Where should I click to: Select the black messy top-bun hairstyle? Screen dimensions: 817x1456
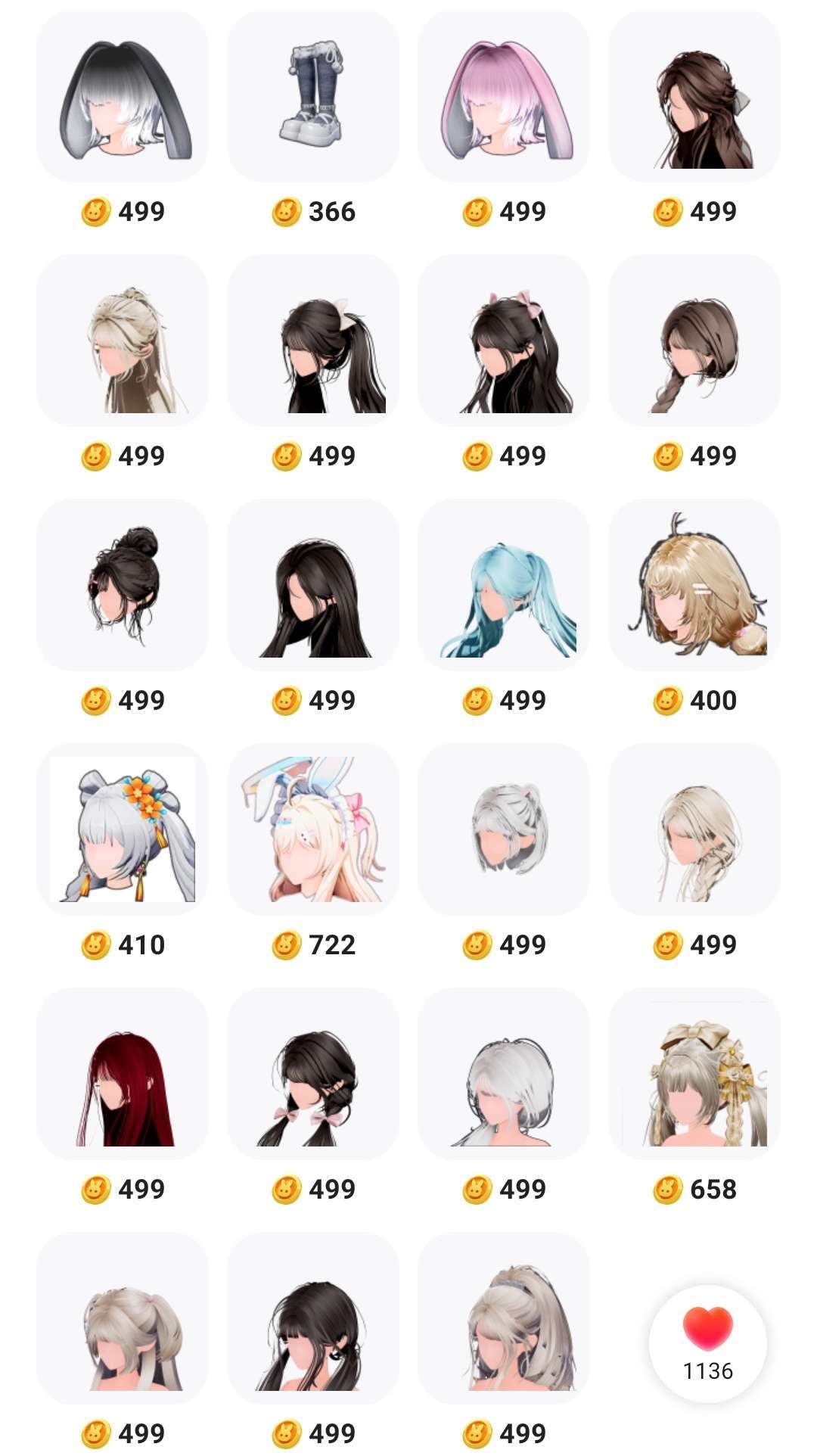coord(123,584)
